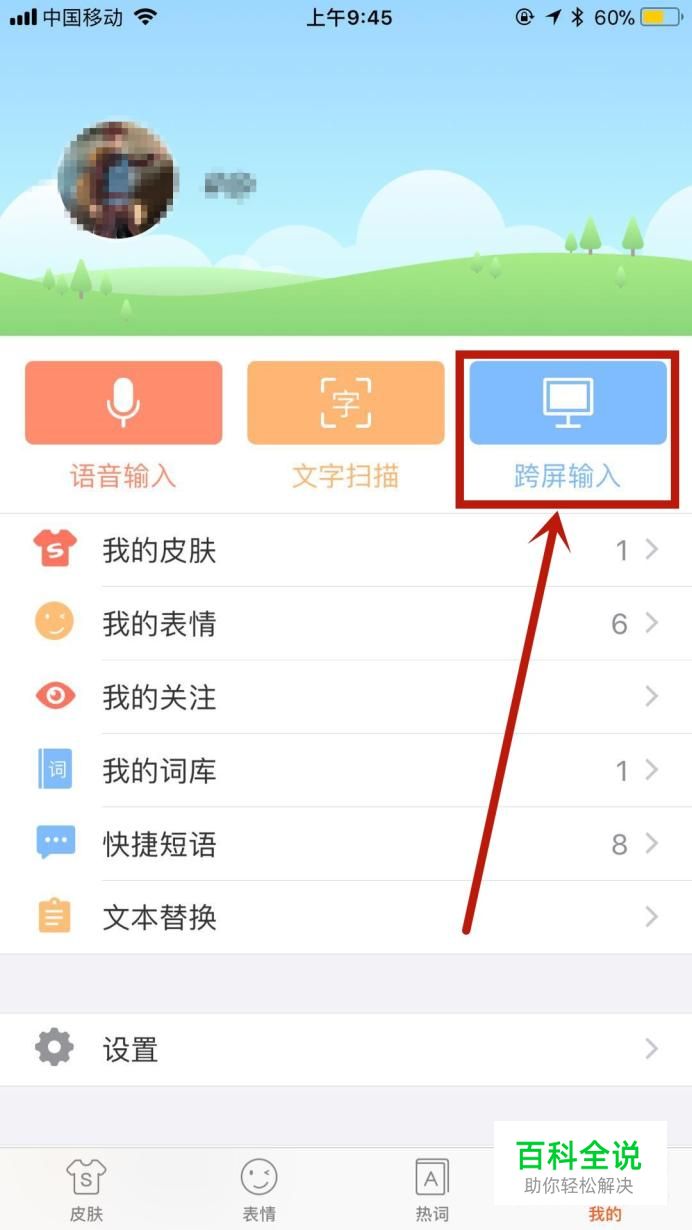Switch to the 表情 tab
Viewport: 692px width, 1230px height.
(259, 1190)
